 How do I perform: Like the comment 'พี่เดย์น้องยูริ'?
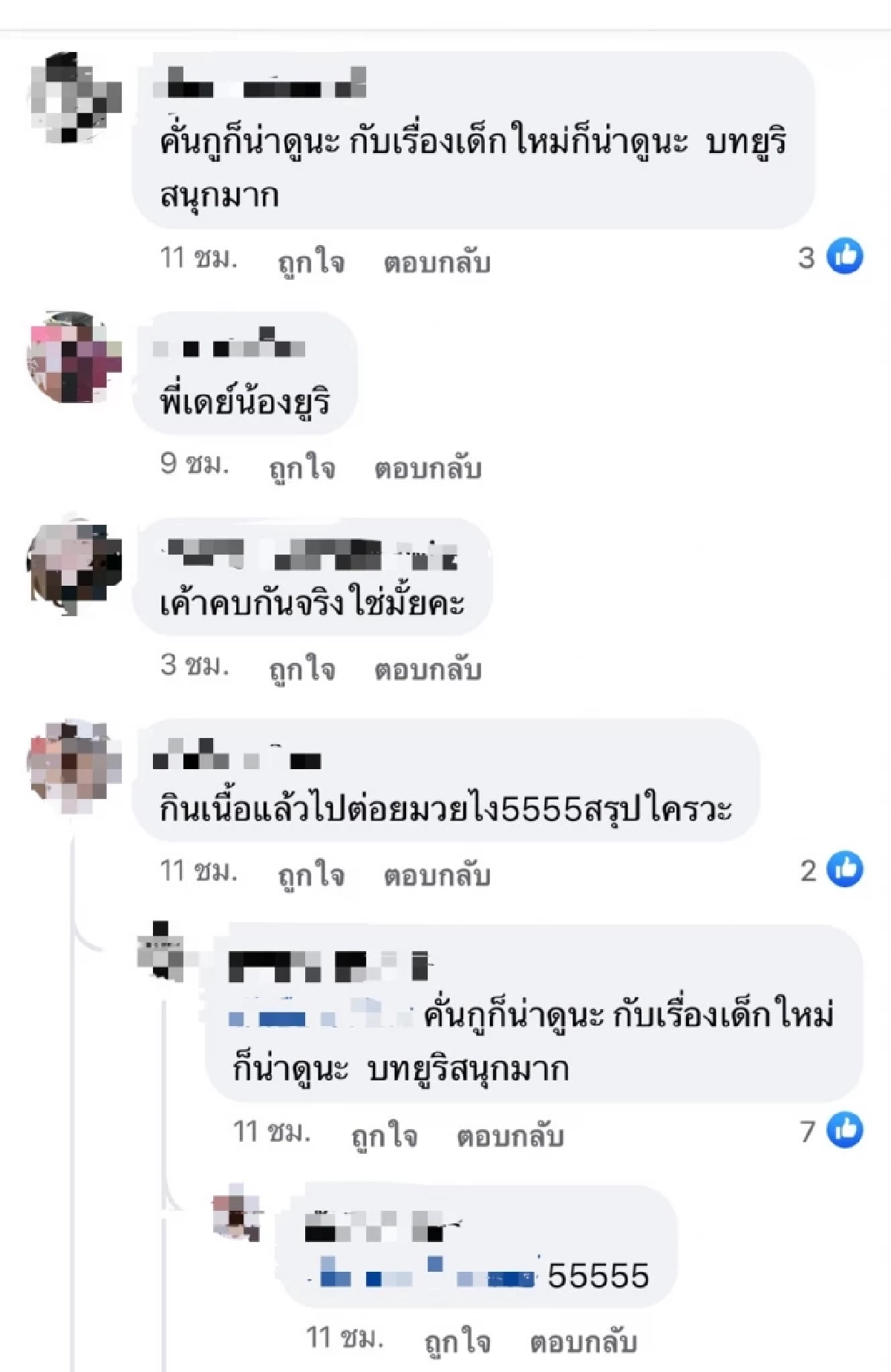[301, 468]
